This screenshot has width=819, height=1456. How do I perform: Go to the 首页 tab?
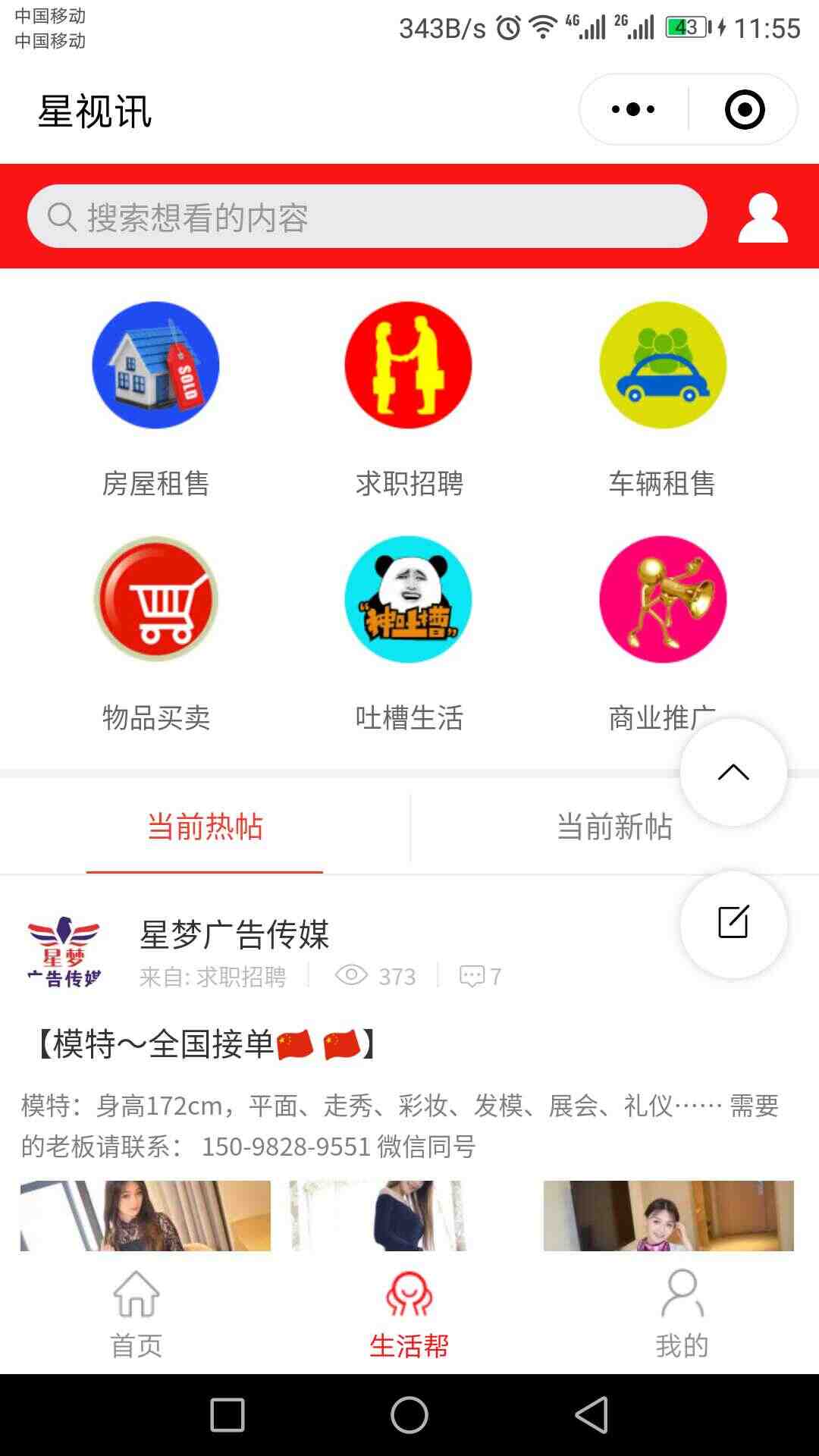coord(136,1316)
